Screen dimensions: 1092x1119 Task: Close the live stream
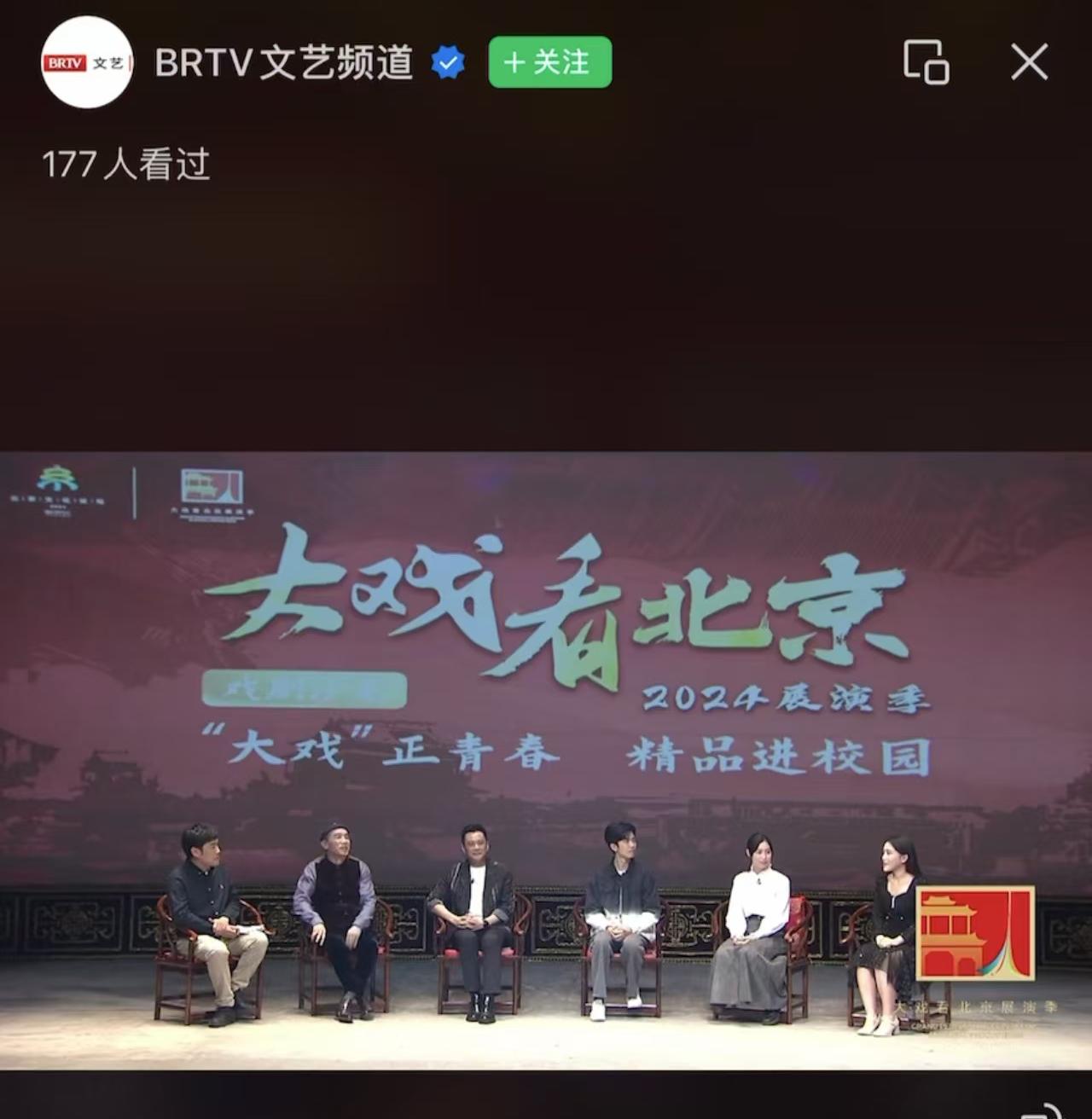point(1029,62)
